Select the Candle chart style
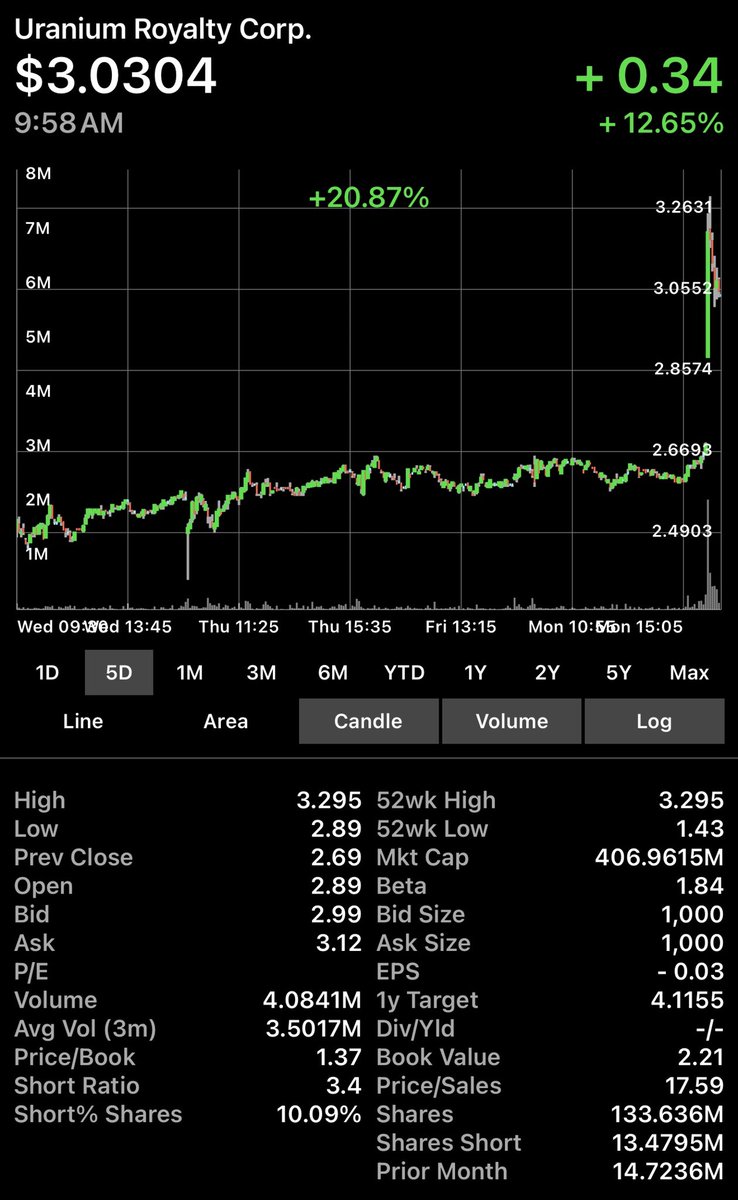The height and width of the screenshot is (1200, 738). [368, 721]
